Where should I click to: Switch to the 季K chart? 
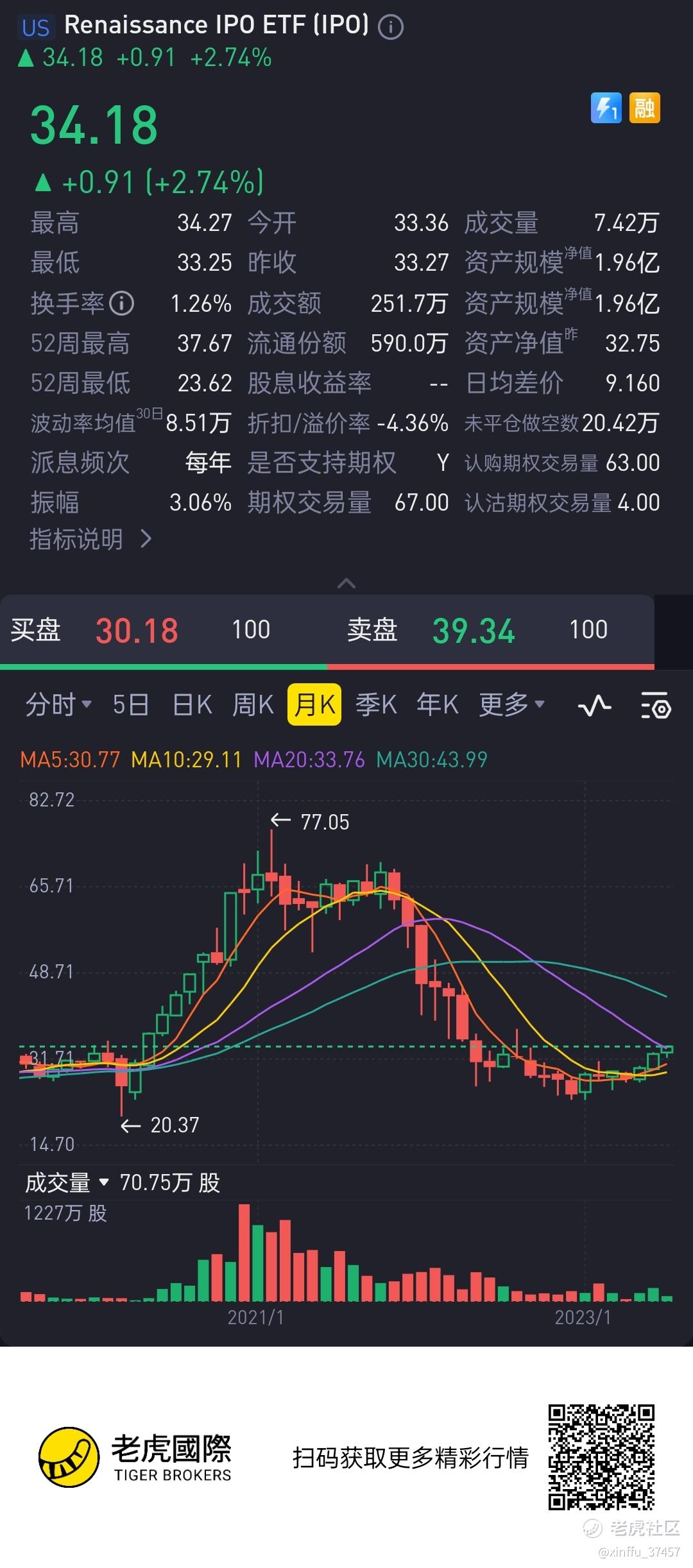point(376,705)
